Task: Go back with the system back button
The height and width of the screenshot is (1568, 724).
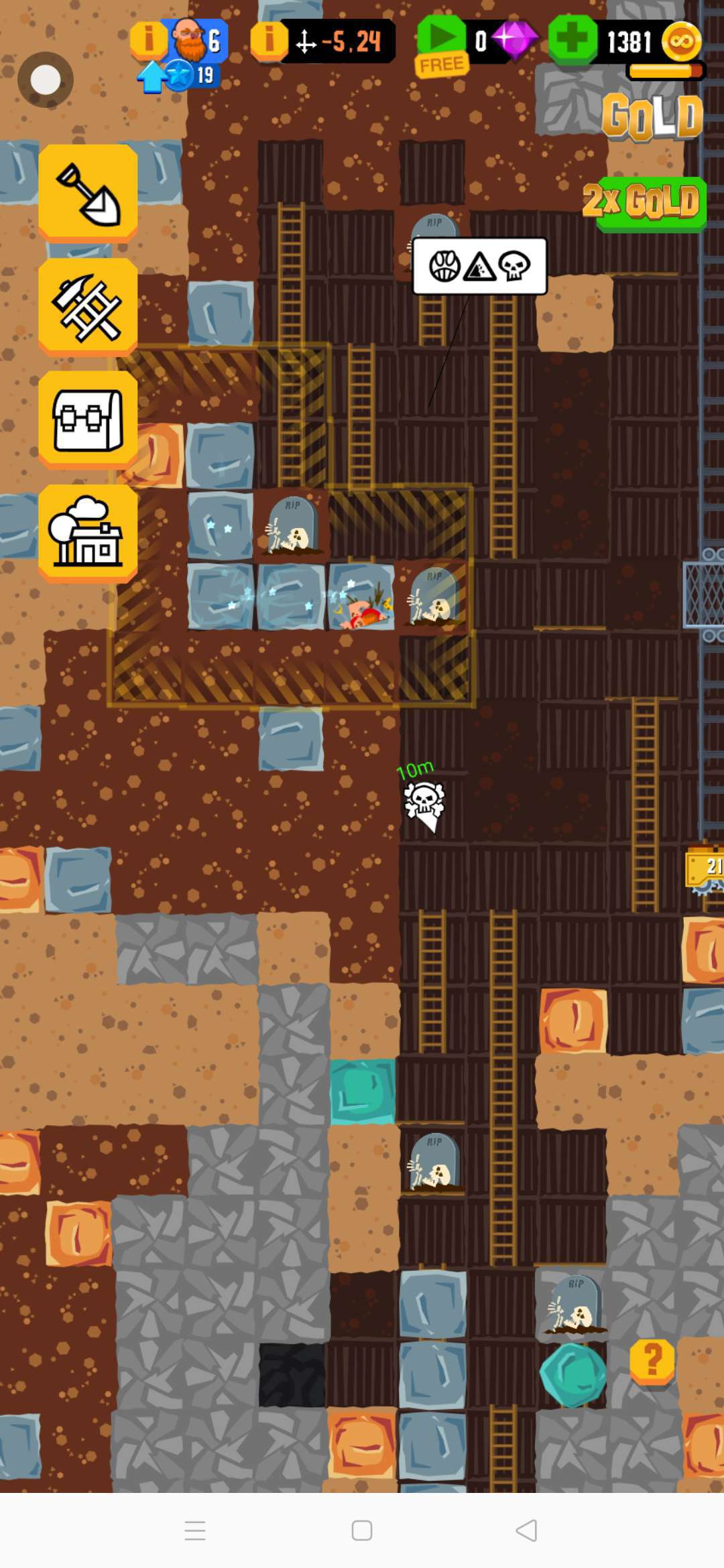Action: pyautogui.click(x=527, y=1530)
